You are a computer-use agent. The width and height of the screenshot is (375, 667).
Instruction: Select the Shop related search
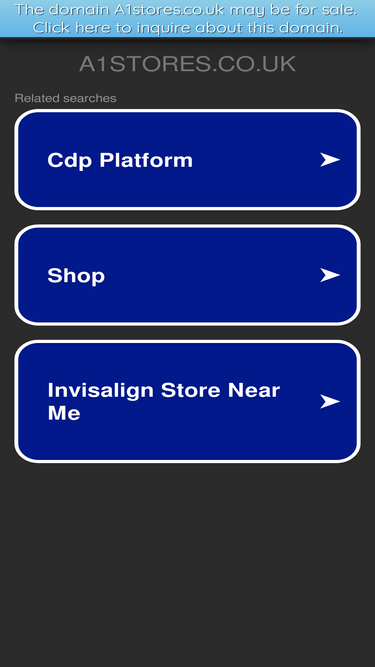coord(188,275)
